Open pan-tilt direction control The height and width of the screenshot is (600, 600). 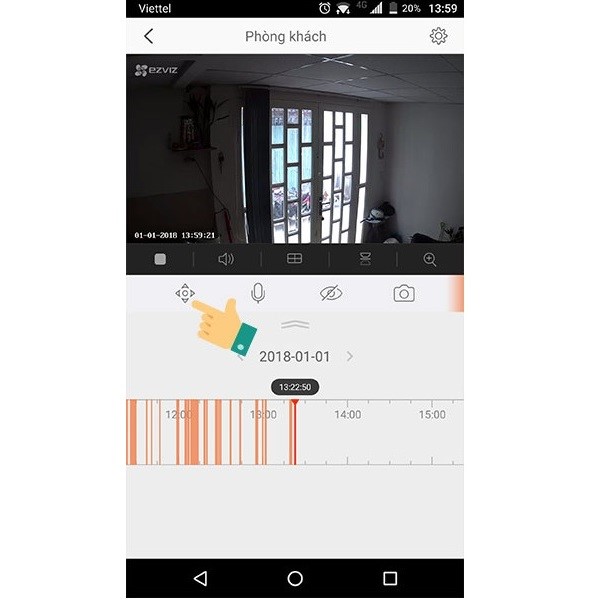tap(185, 293)
